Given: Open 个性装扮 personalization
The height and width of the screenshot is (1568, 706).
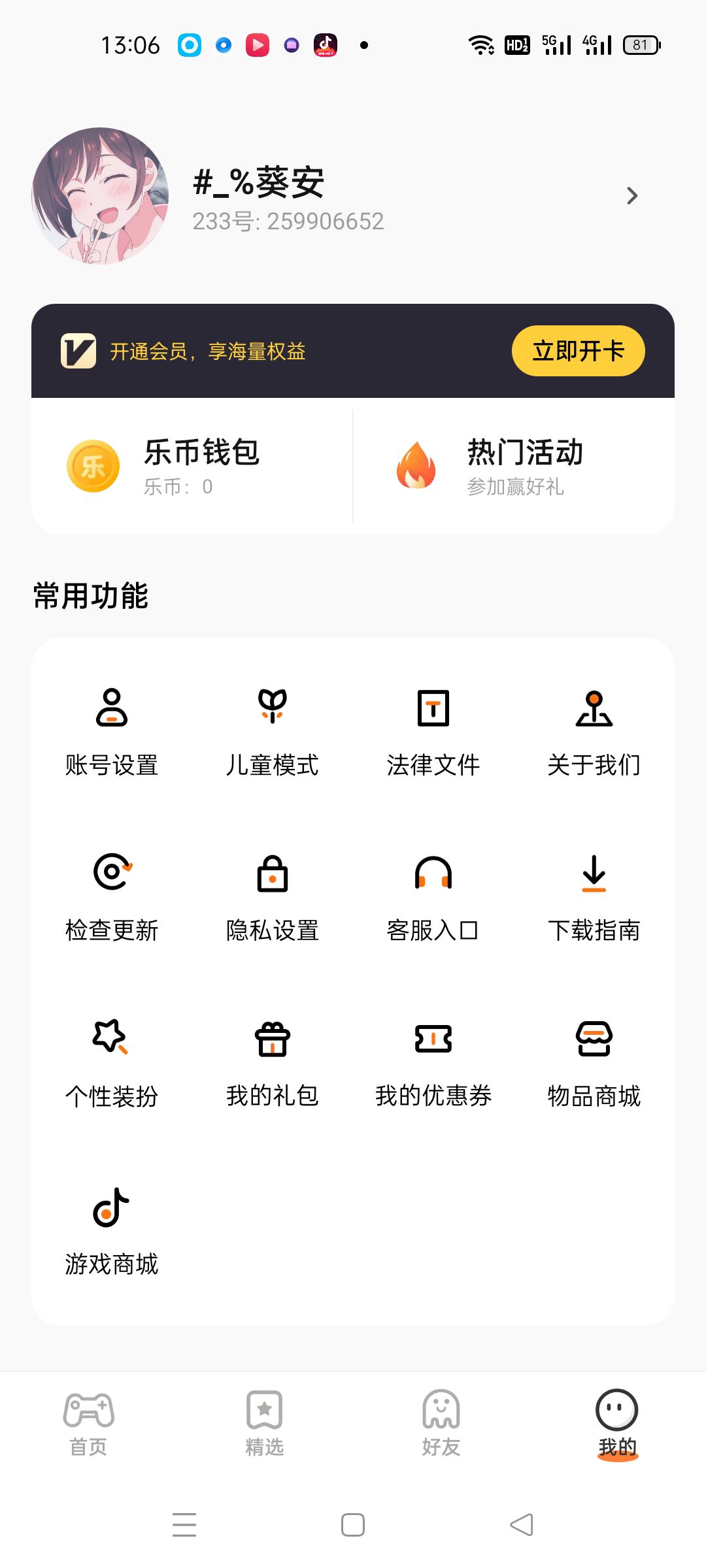Looking at the screenshot, I should point(112,1063).
